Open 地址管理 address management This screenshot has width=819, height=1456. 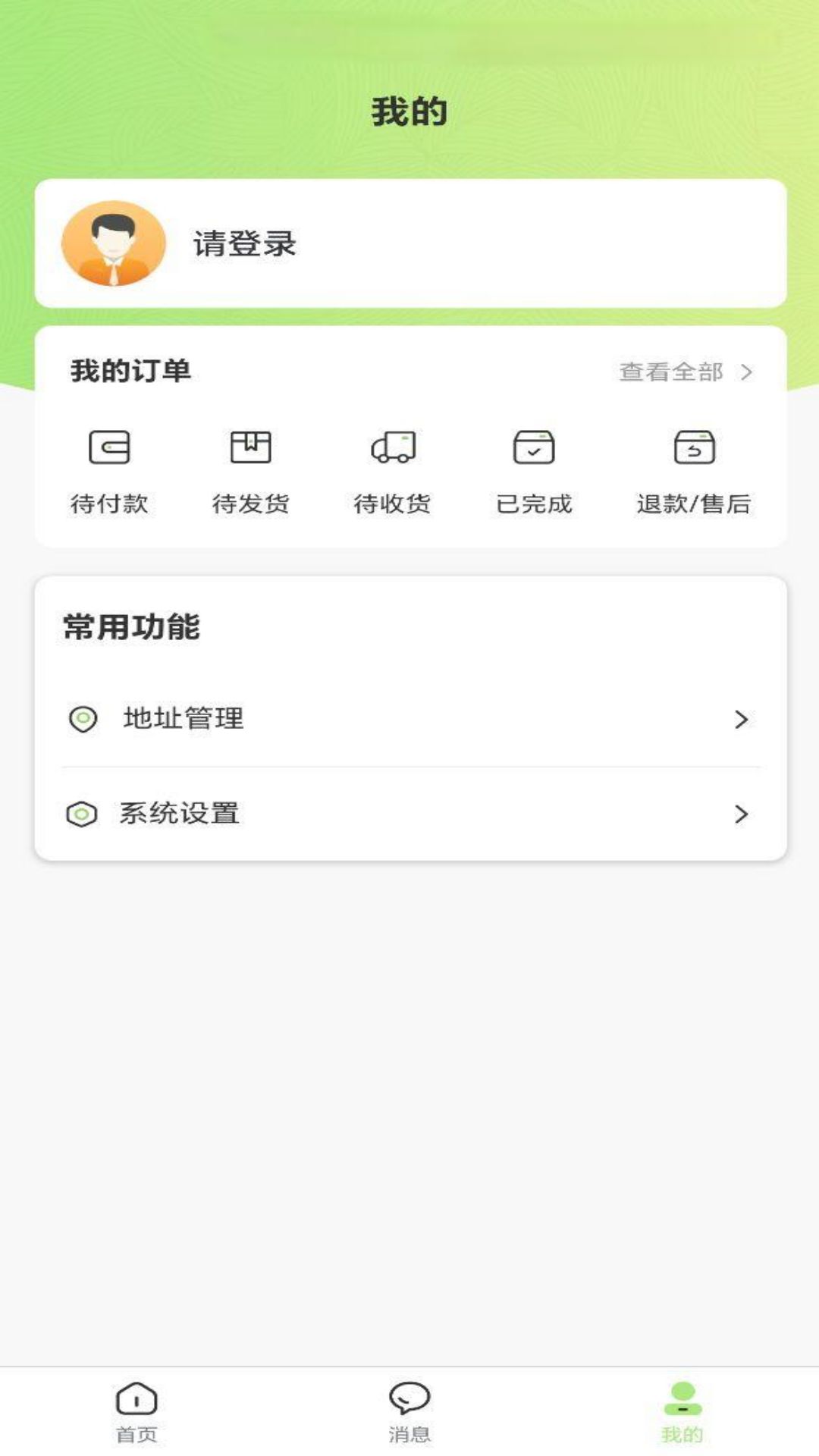pyautogui.click(x=409, y=718)
